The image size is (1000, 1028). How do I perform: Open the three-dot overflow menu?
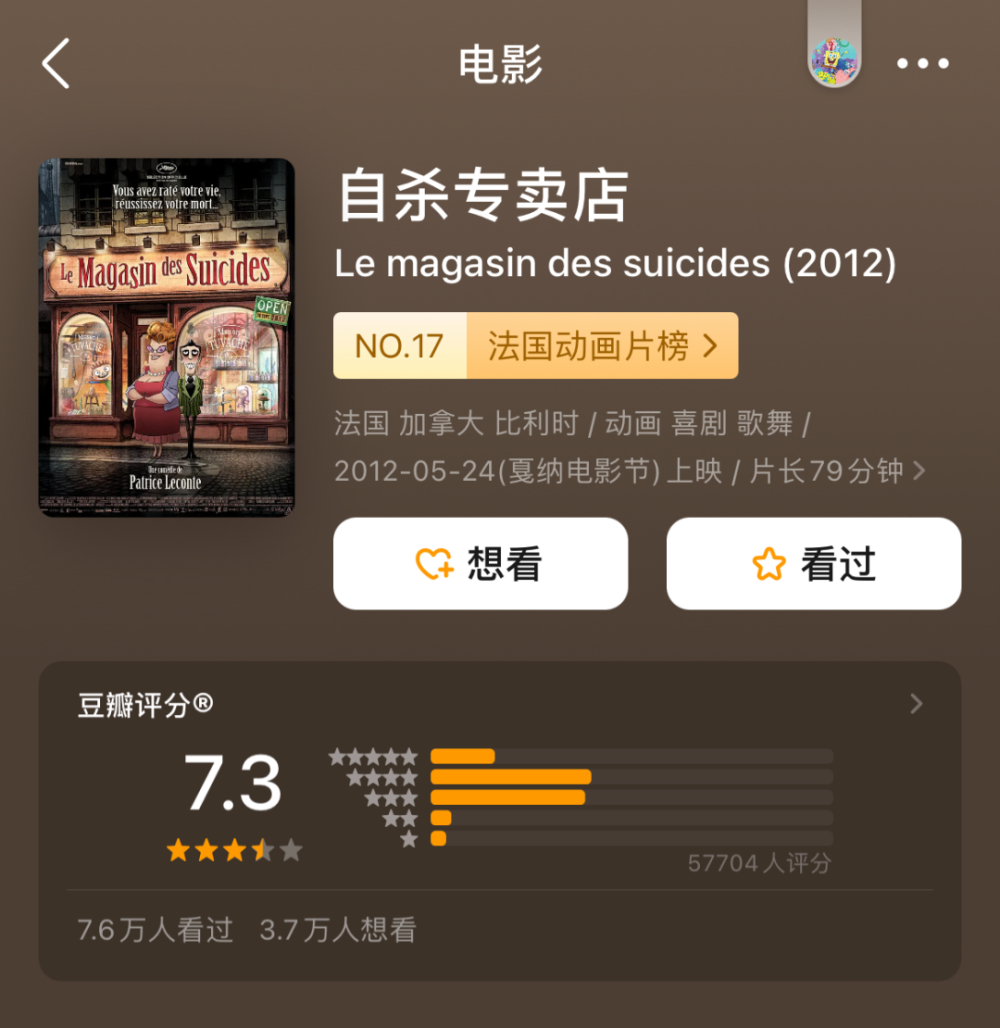(922, 64)
